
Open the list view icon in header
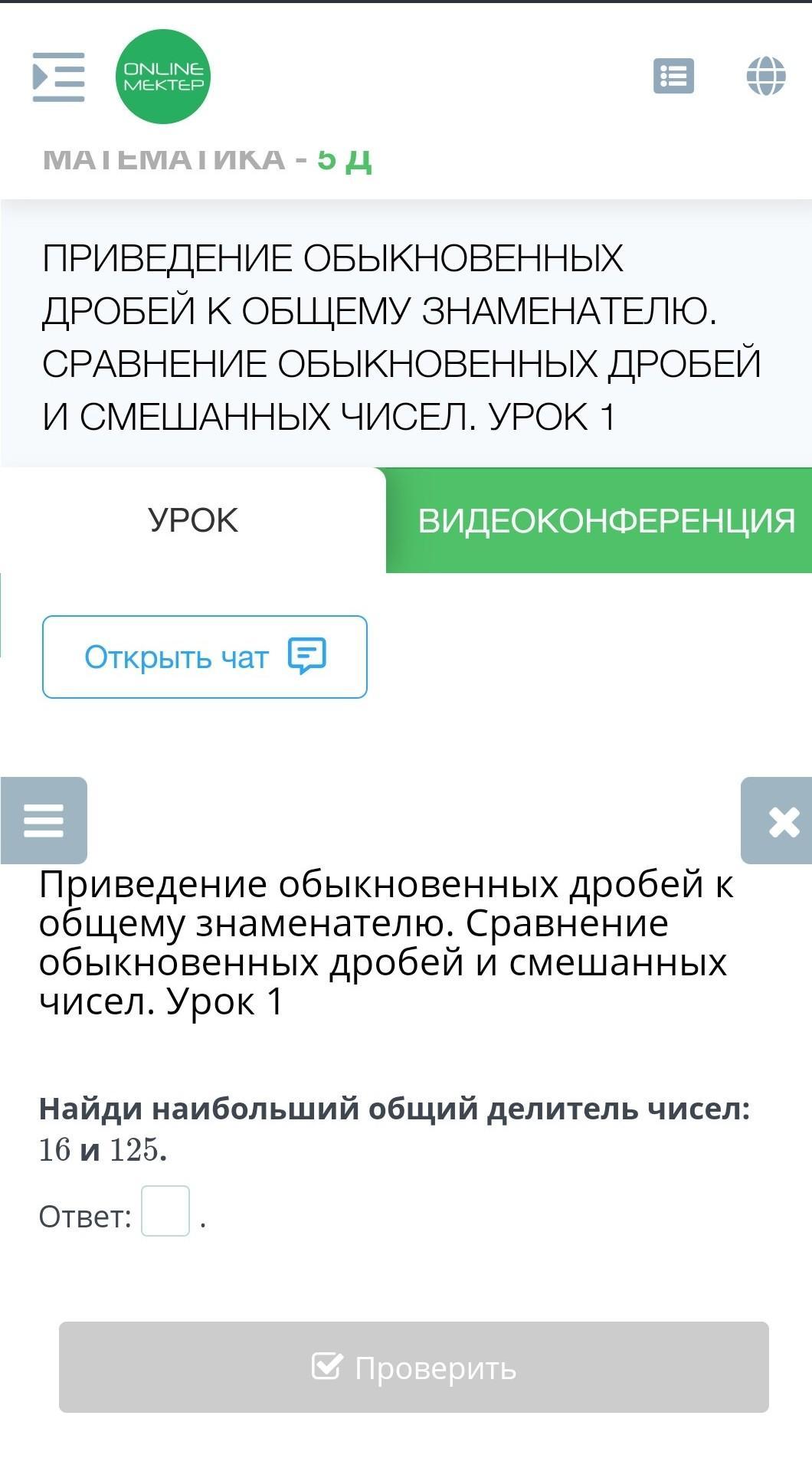click(x=673, y=76)
